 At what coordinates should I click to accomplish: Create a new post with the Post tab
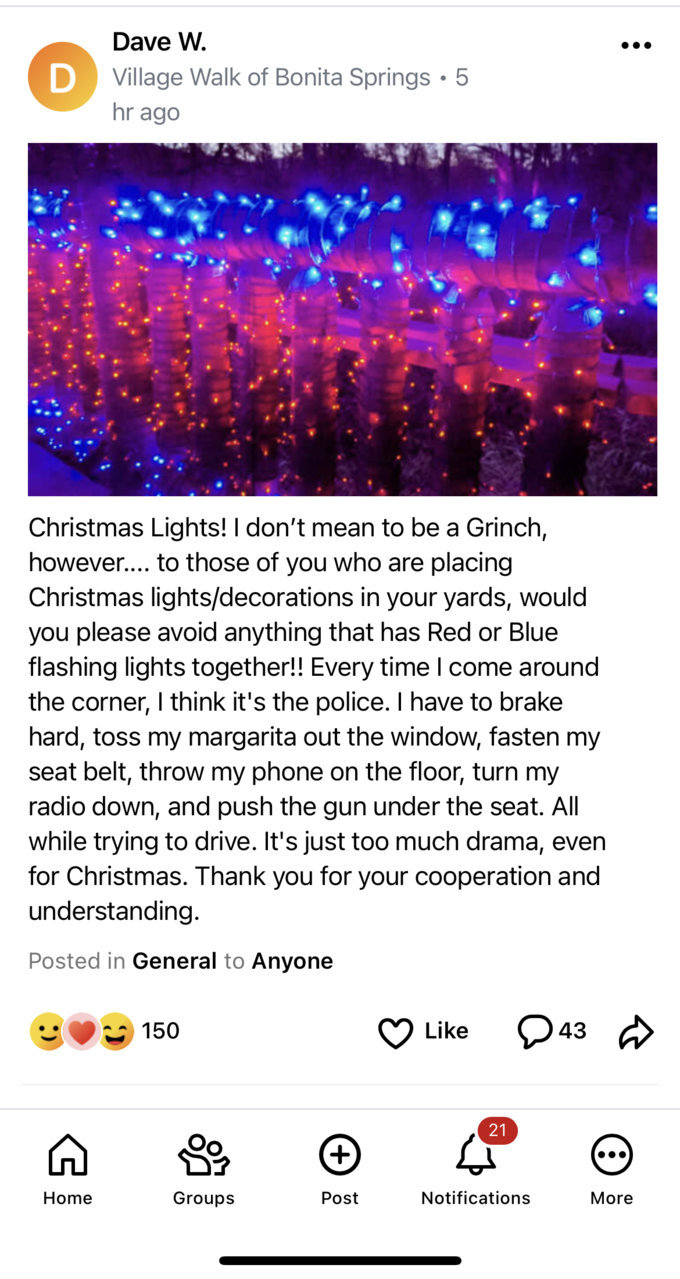340,1169
